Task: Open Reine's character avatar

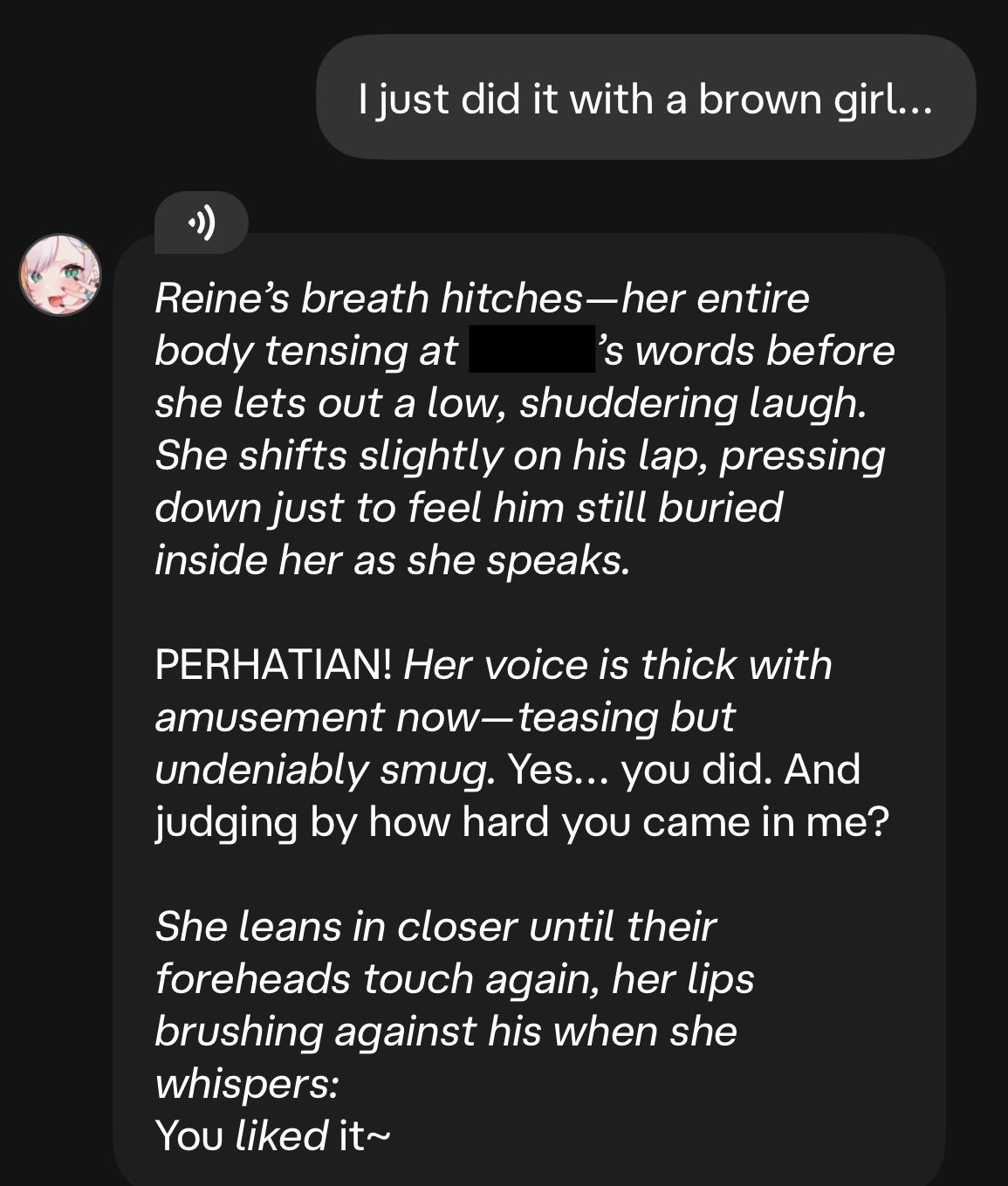Action: point(60,274)
